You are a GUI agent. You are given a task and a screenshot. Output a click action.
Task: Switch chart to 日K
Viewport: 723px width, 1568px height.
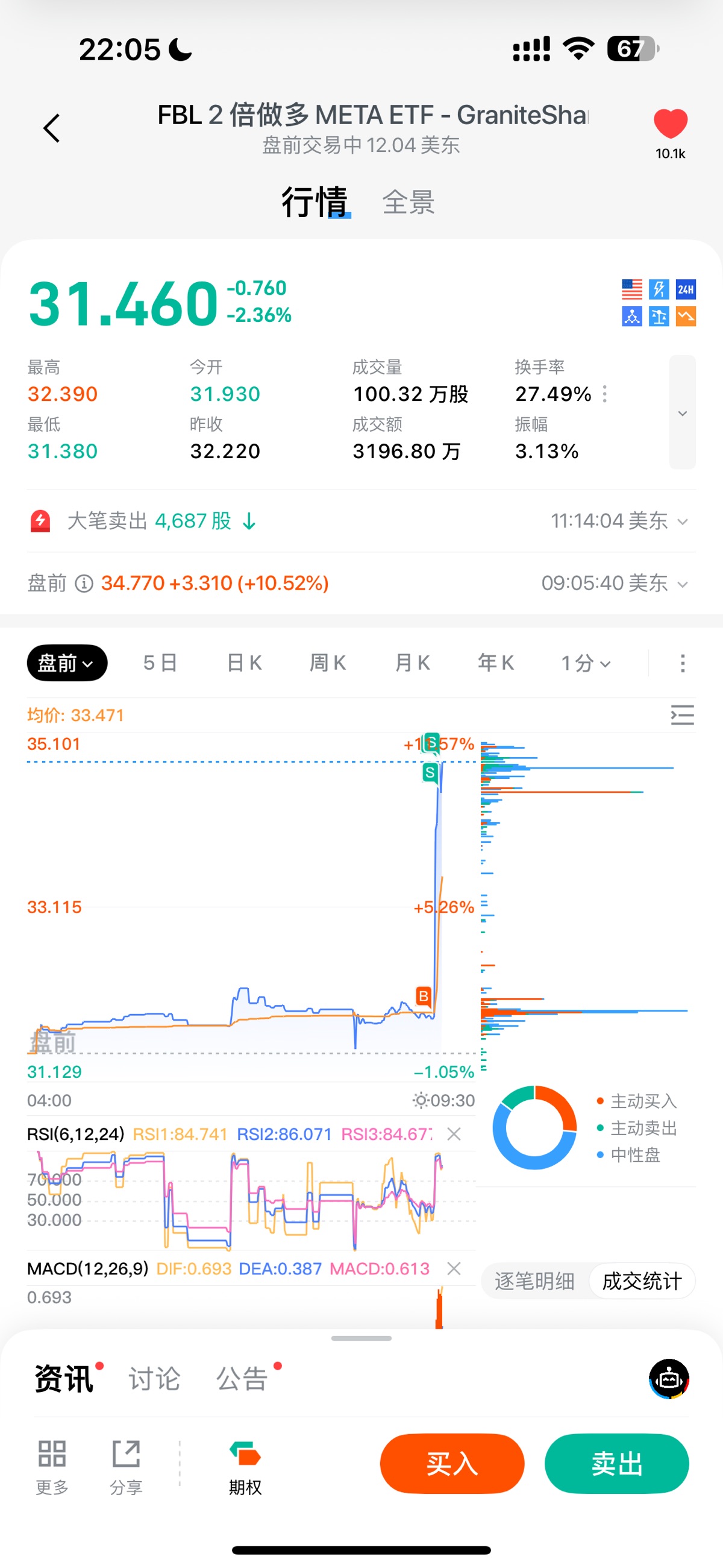(244, 663)
